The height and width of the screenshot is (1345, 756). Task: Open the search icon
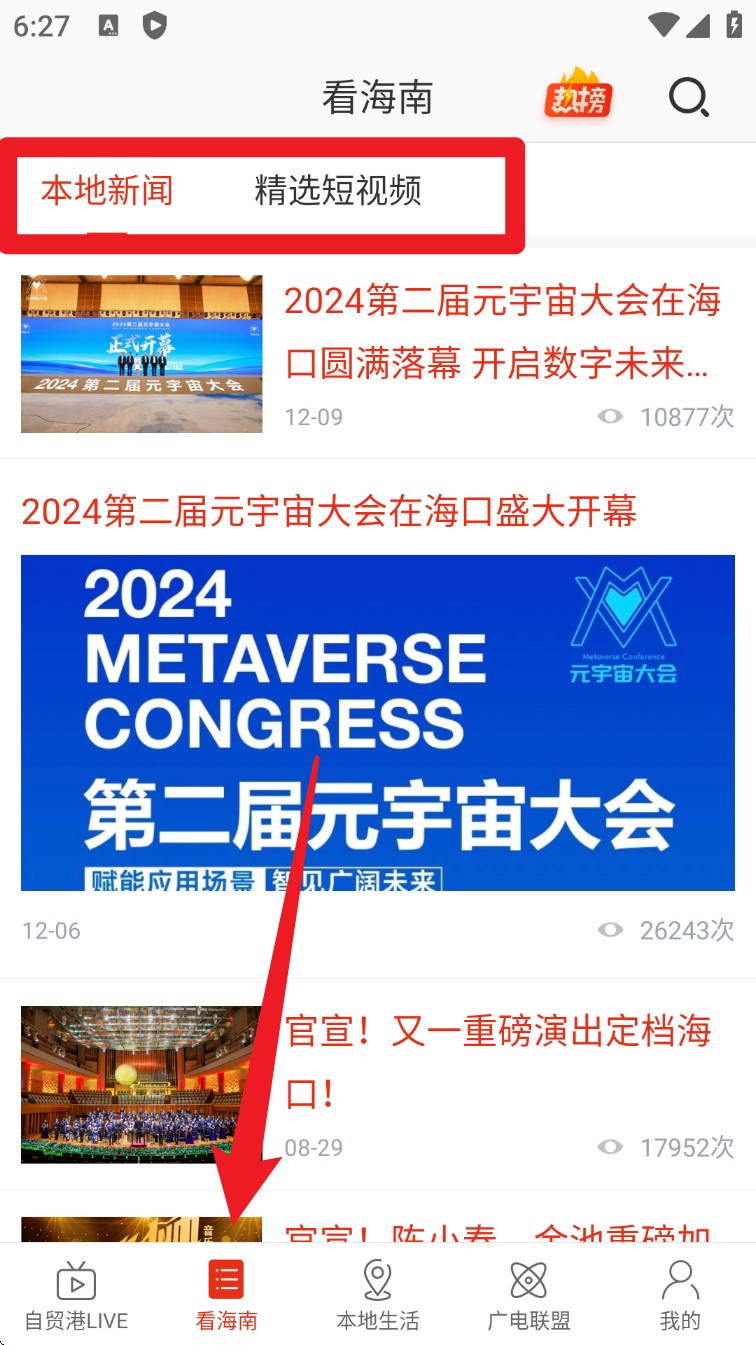click(x=688, y=98)
